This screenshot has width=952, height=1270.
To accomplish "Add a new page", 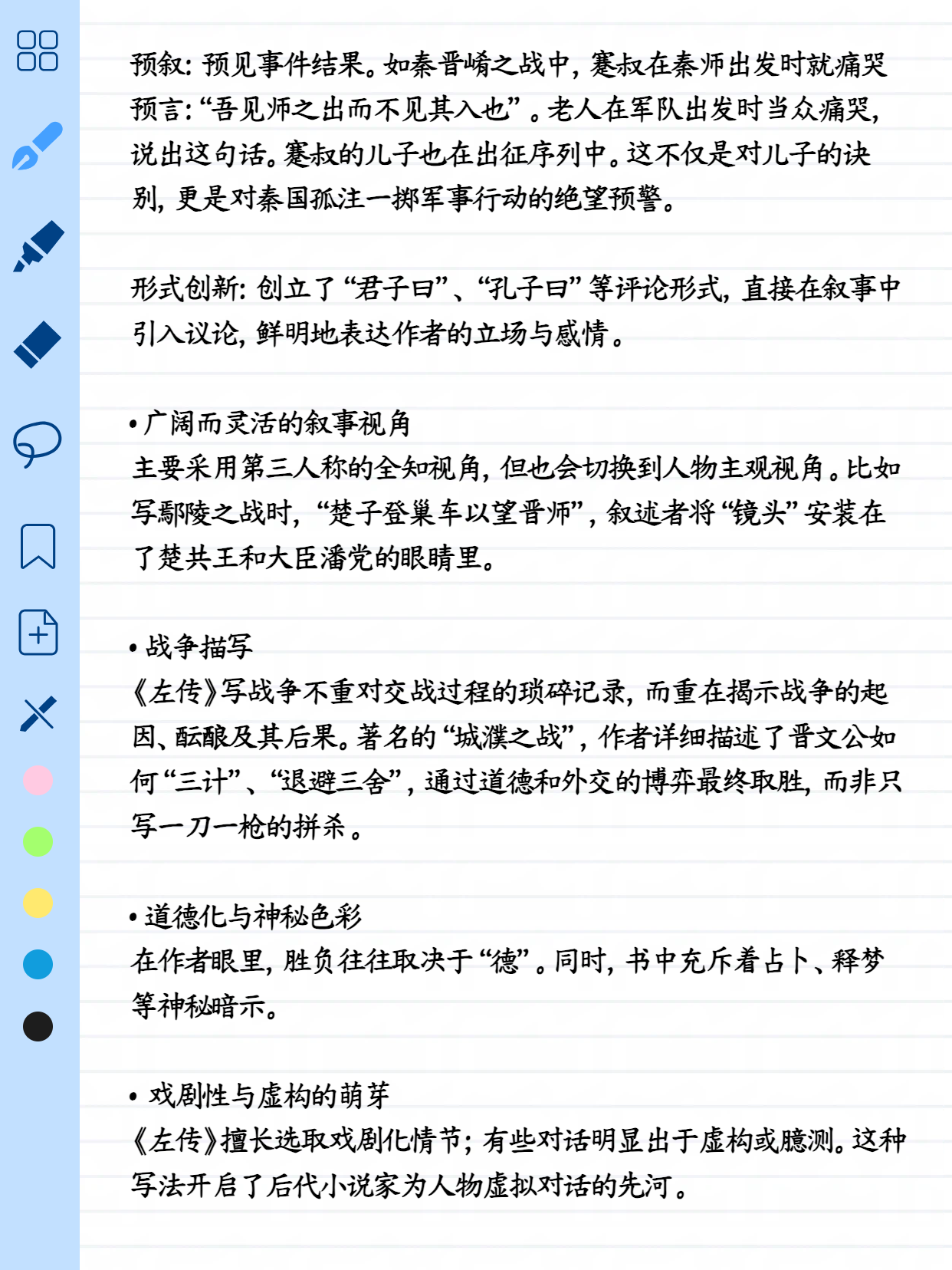I will [38, 633].
